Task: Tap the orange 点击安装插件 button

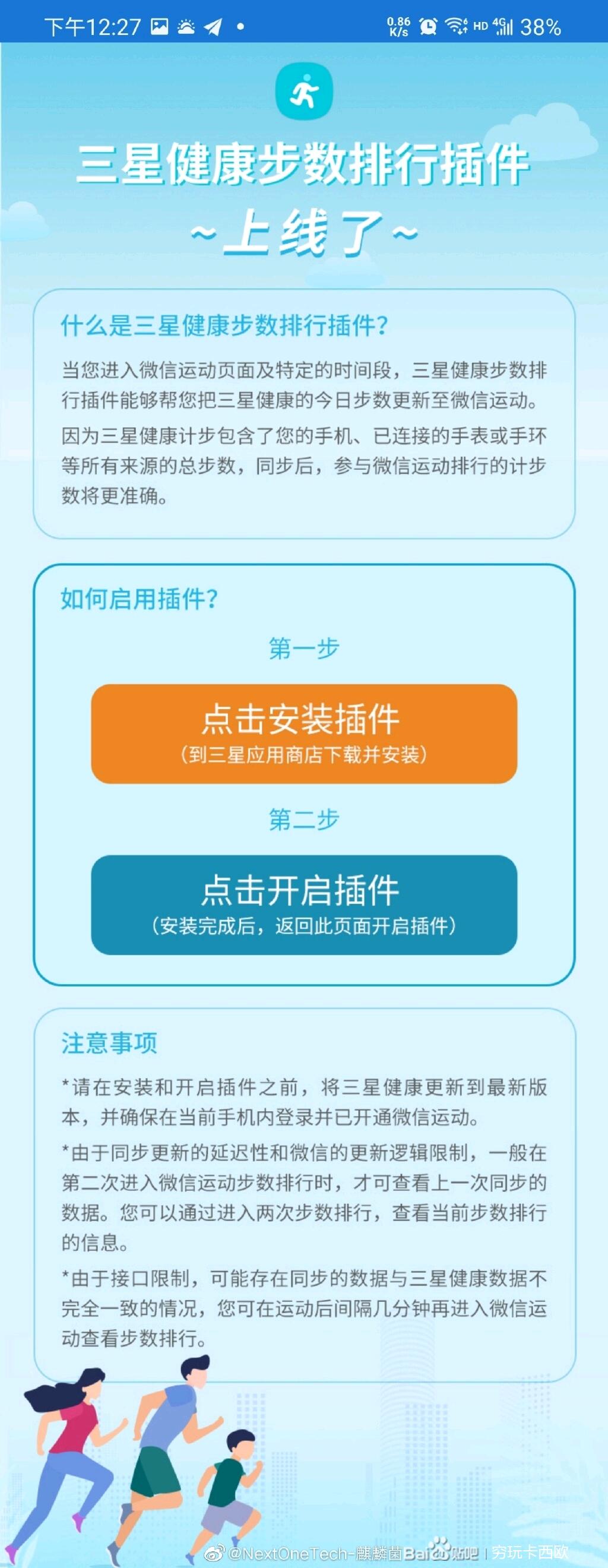Action: tap(303, 734)
